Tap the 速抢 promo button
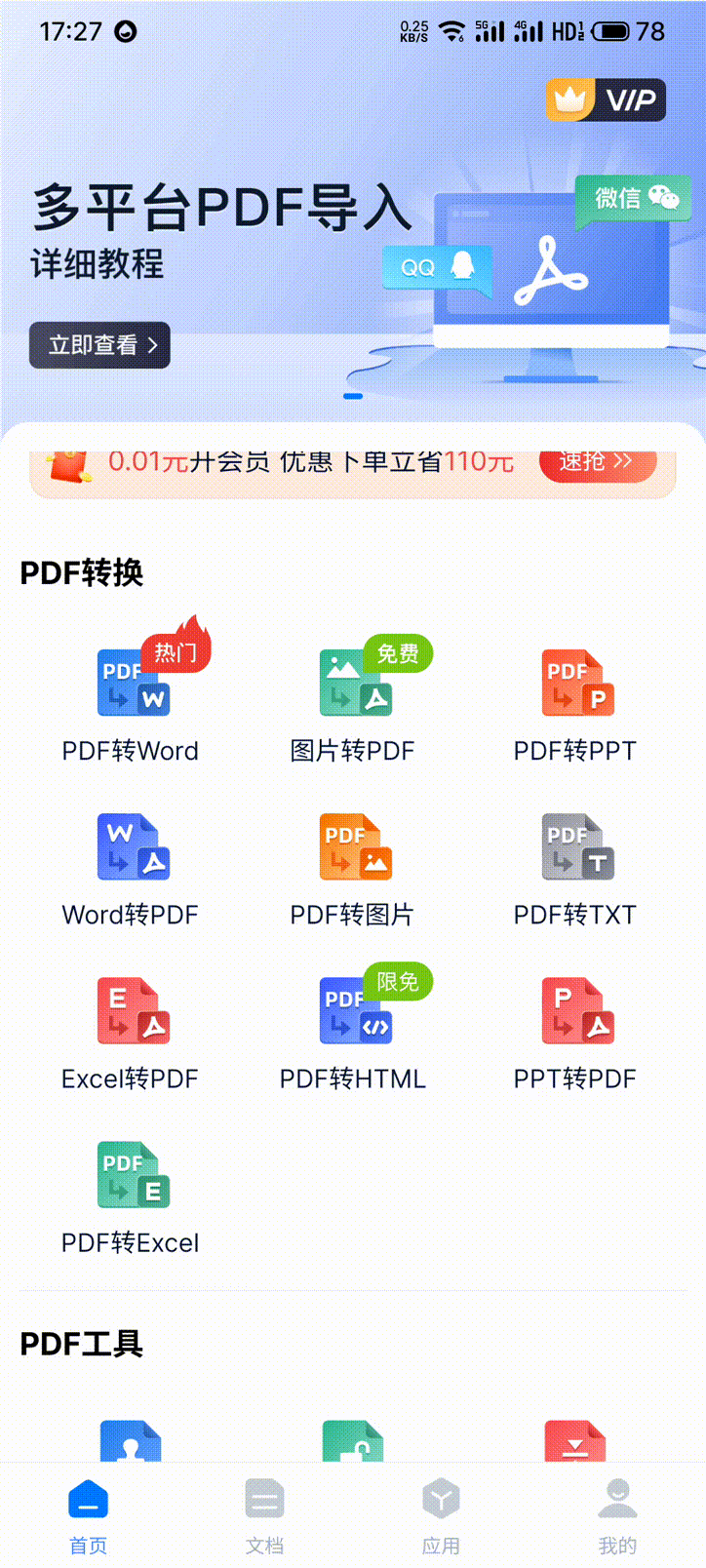The width and height of the screenshot is (706, 1568). pyautogui.click(x=597, y=463)
